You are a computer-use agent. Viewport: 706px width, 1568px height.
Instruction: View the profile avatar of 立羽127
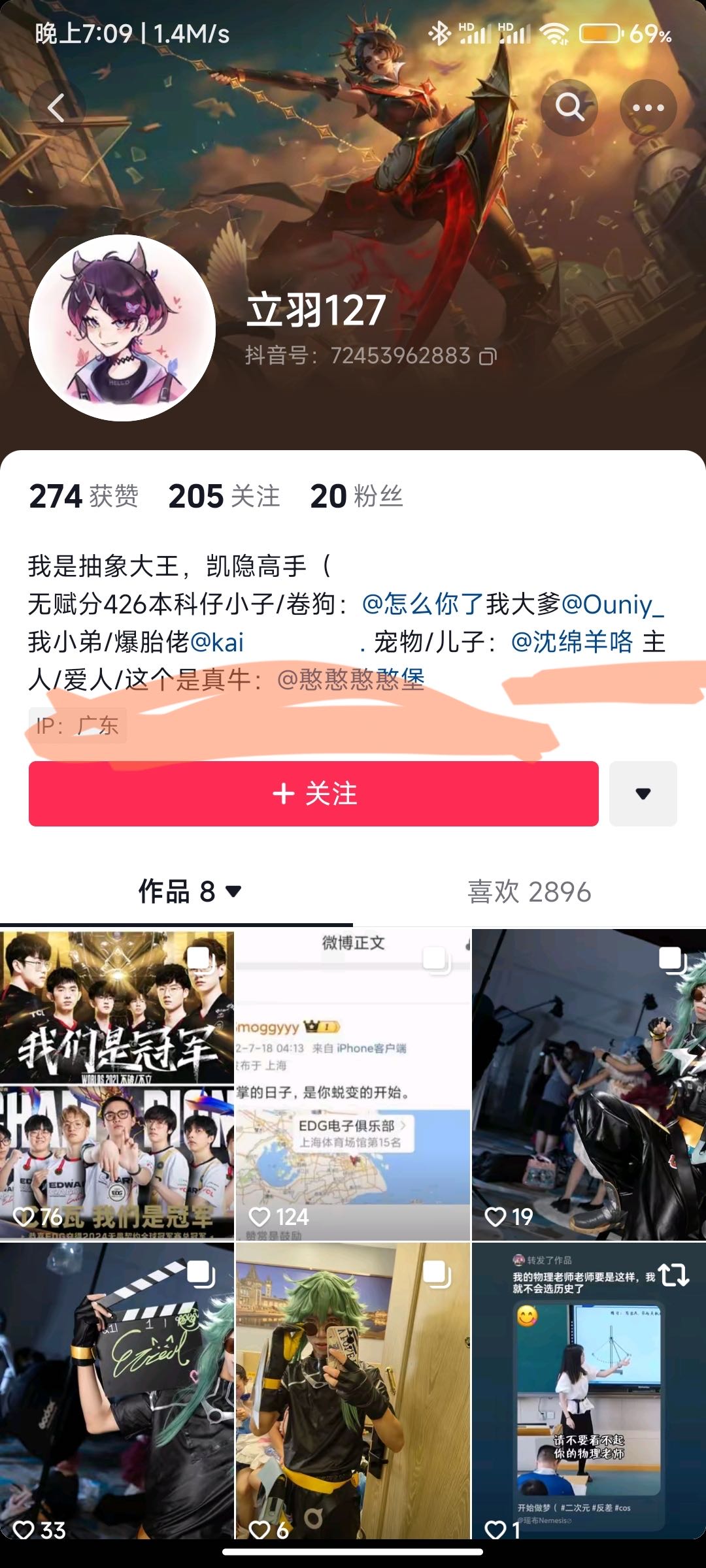tap(122, 328)
